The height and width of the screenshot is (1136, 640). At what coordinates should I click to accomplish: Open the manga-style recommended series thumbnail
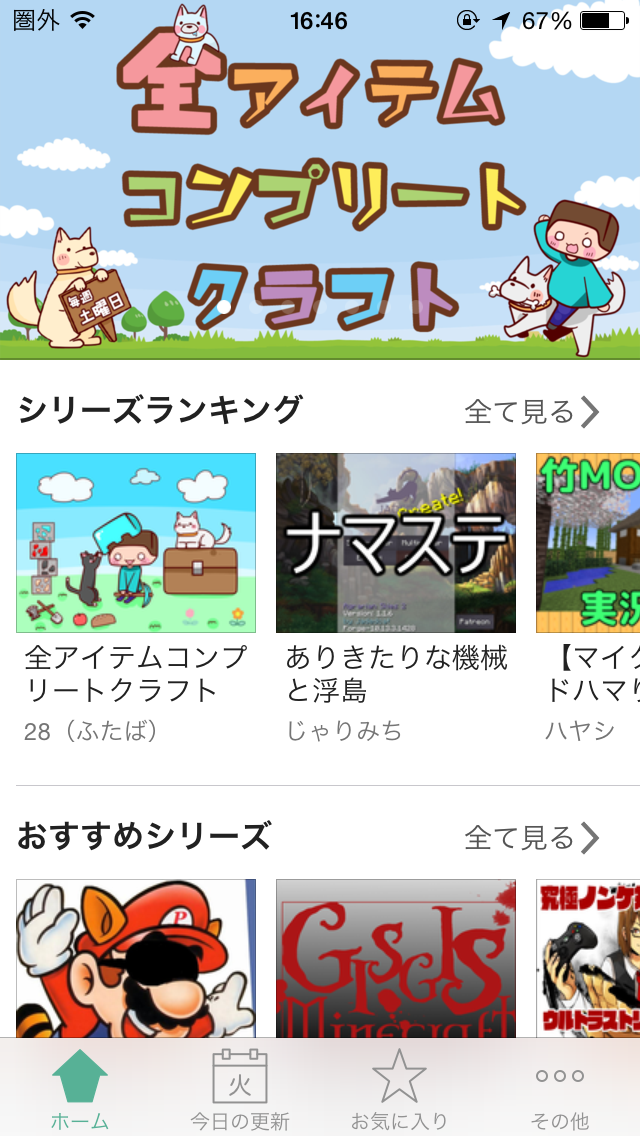(x=588, y=958)
